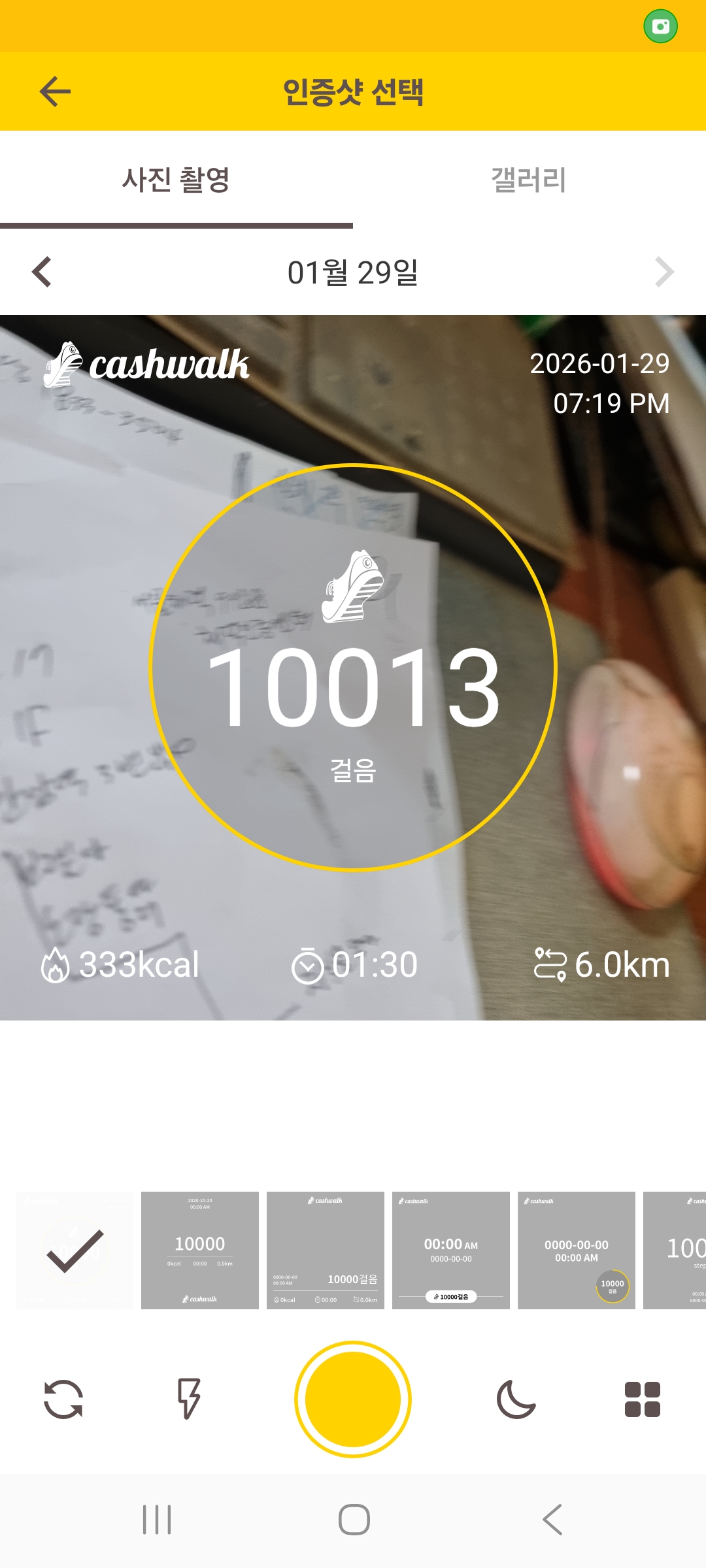Flip the camera with the rotate icon
Image resolution: width=706 pixels, height=1568 pixels.
click(x=63, y=1399)
